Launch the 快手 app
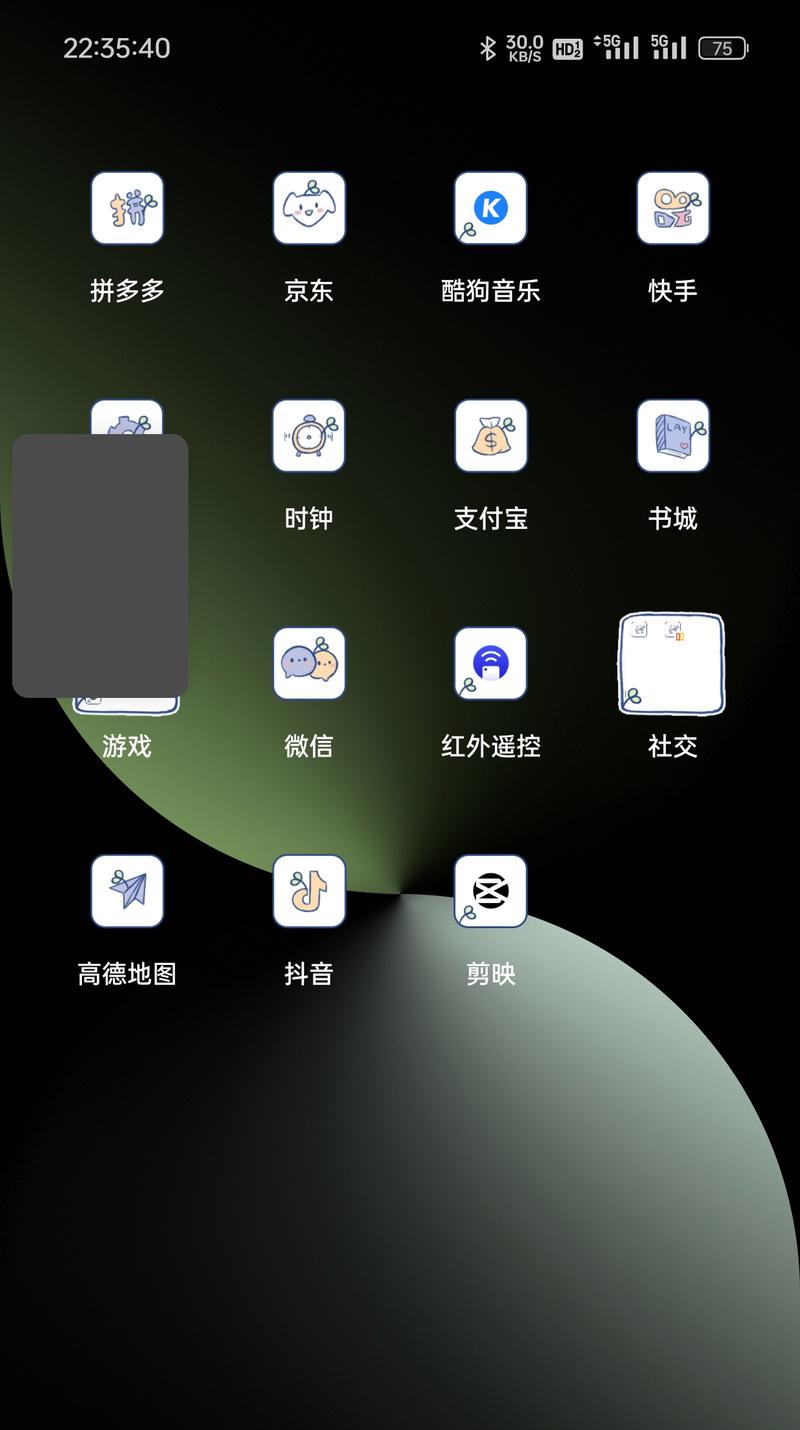This screenshot has width=800, height=1430. [673, 208]
